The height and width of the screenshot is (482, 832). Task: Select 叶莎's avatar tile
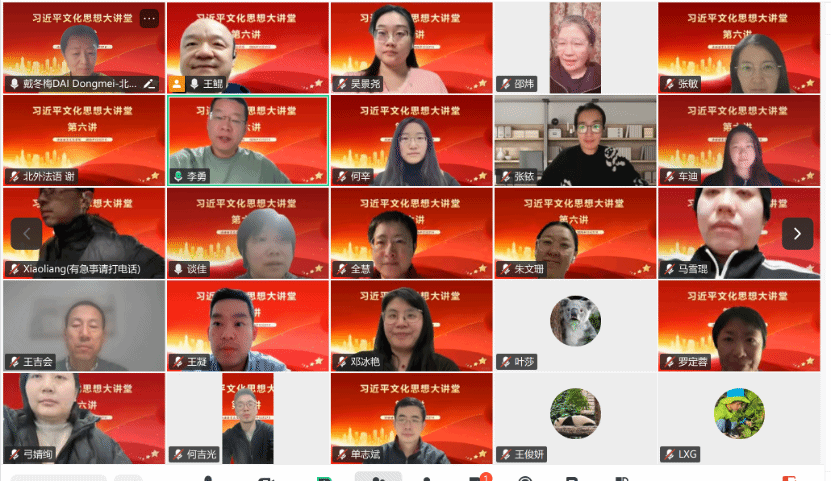575,322
